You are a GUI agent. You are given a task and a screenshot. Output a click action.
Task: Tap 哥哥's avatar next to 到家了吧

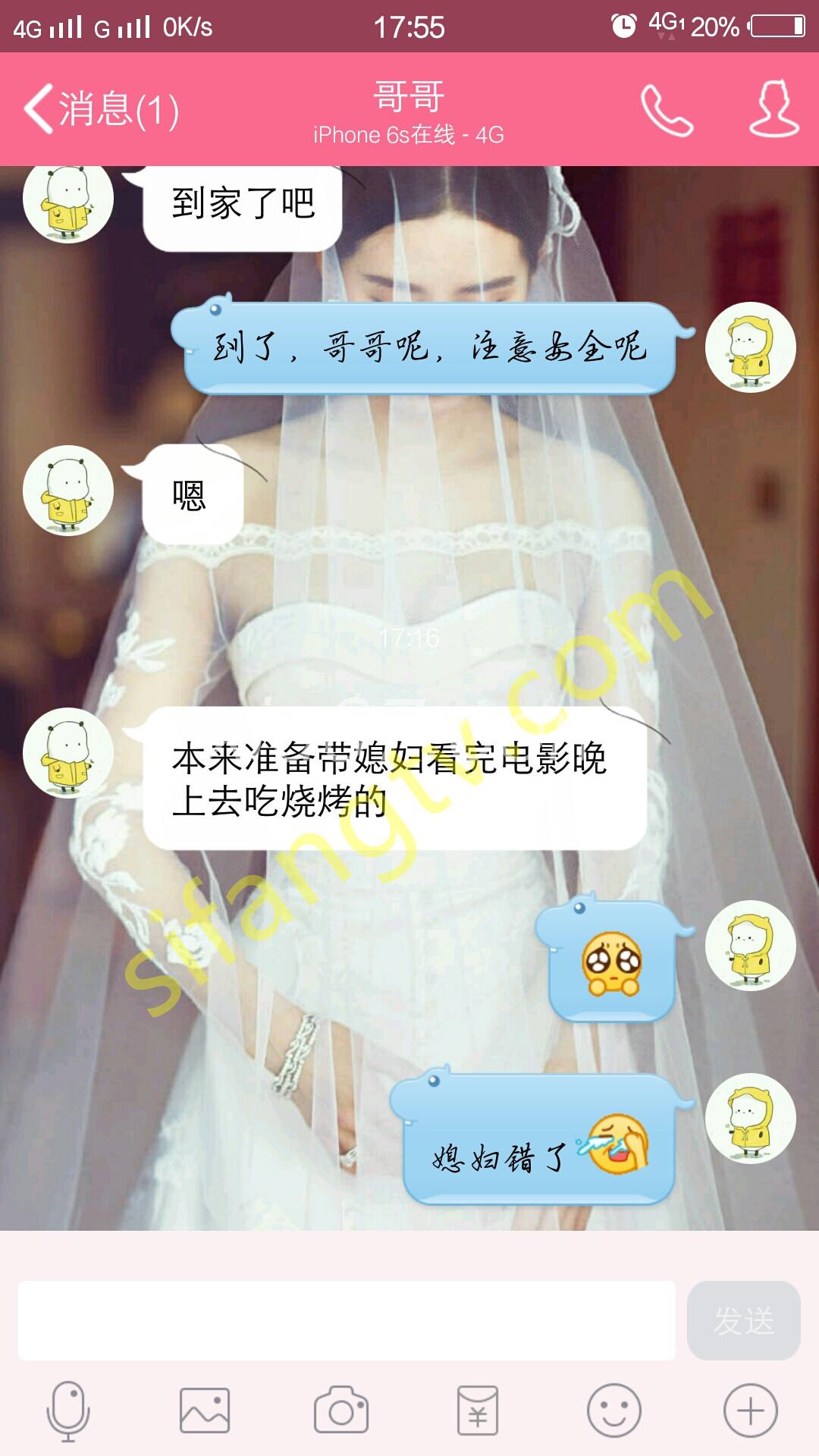(68, 200)
